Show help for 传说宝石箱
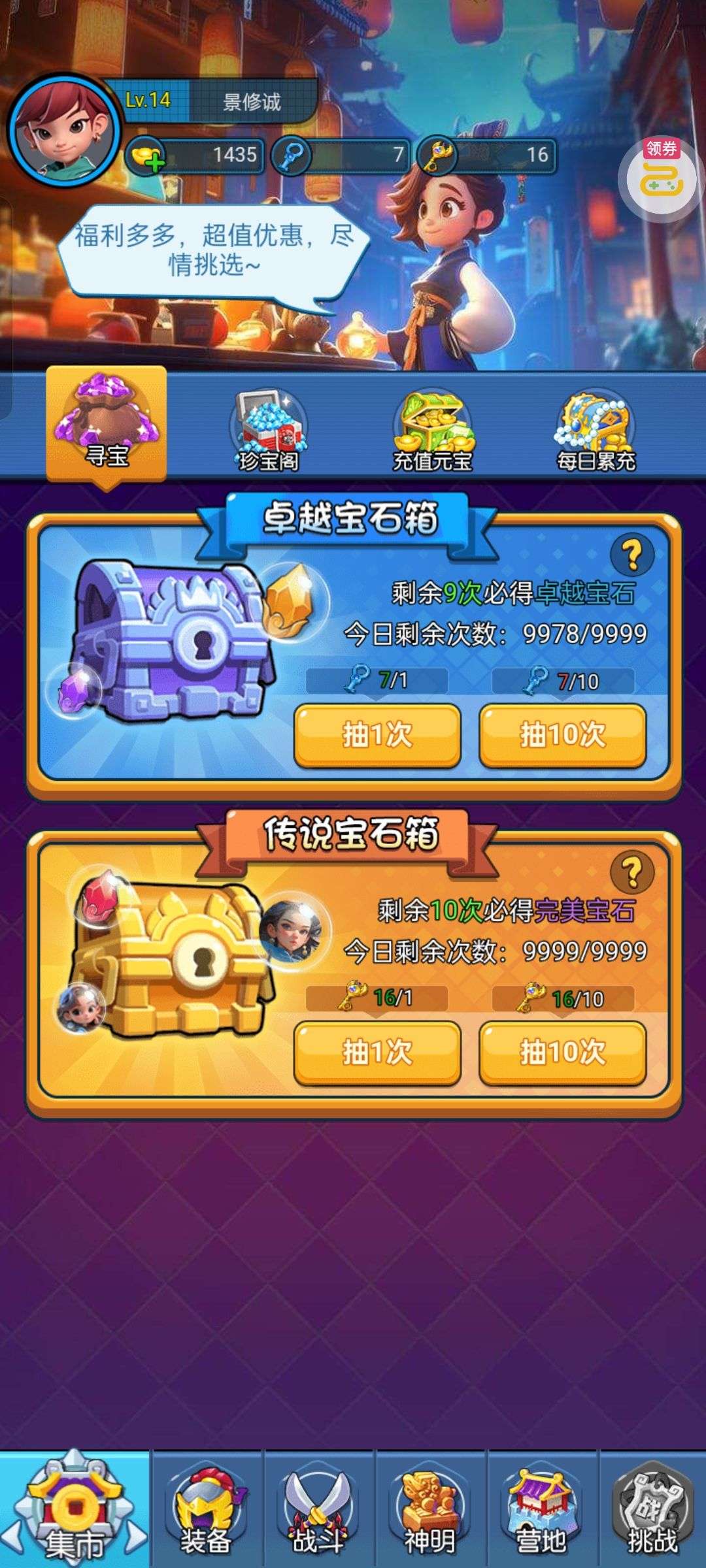706x1568 pixels. click(x=631, y=872)
